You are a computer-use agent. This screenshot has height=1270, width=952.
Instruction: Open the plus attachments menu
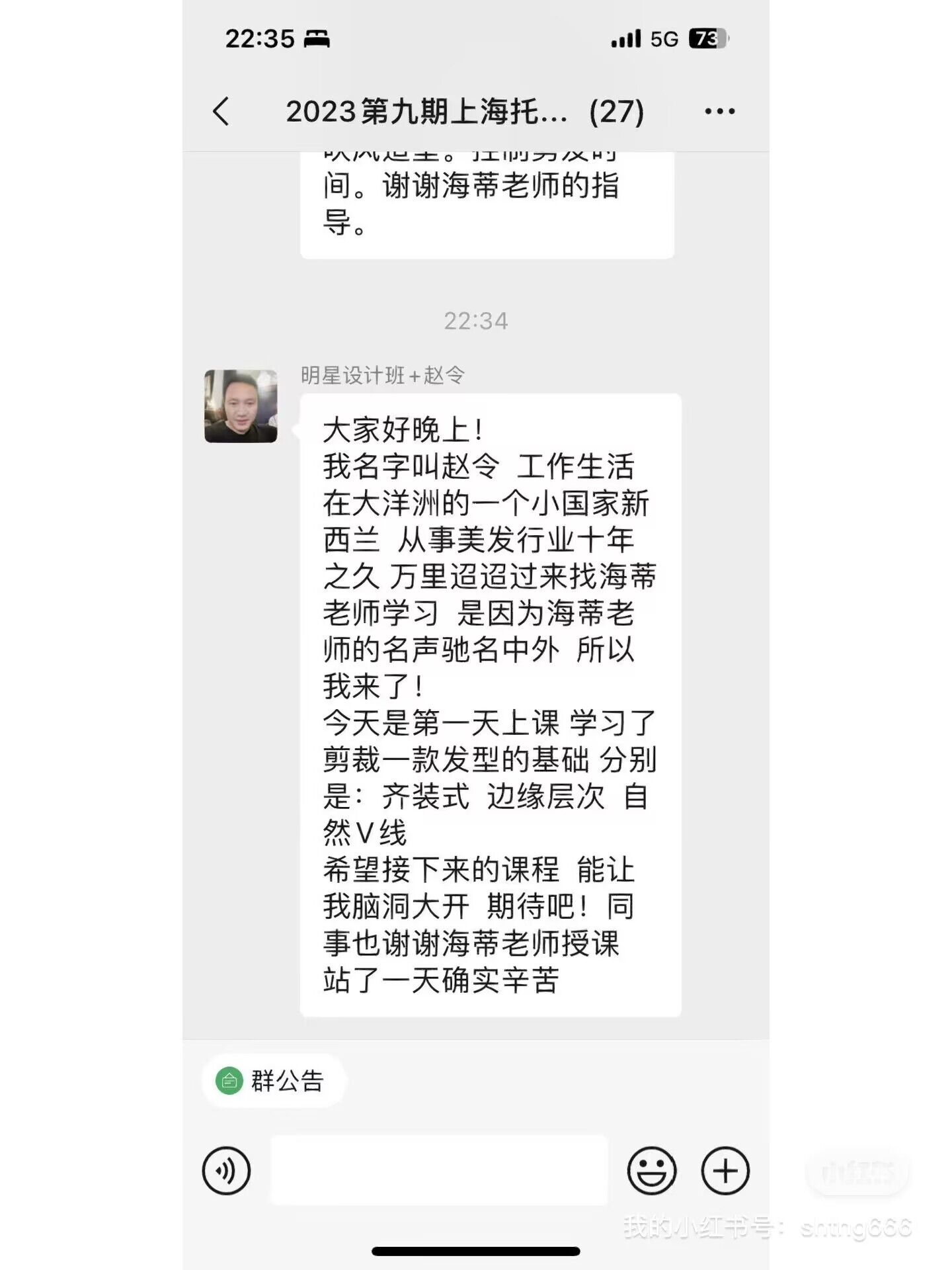[x=725, y=1171]
